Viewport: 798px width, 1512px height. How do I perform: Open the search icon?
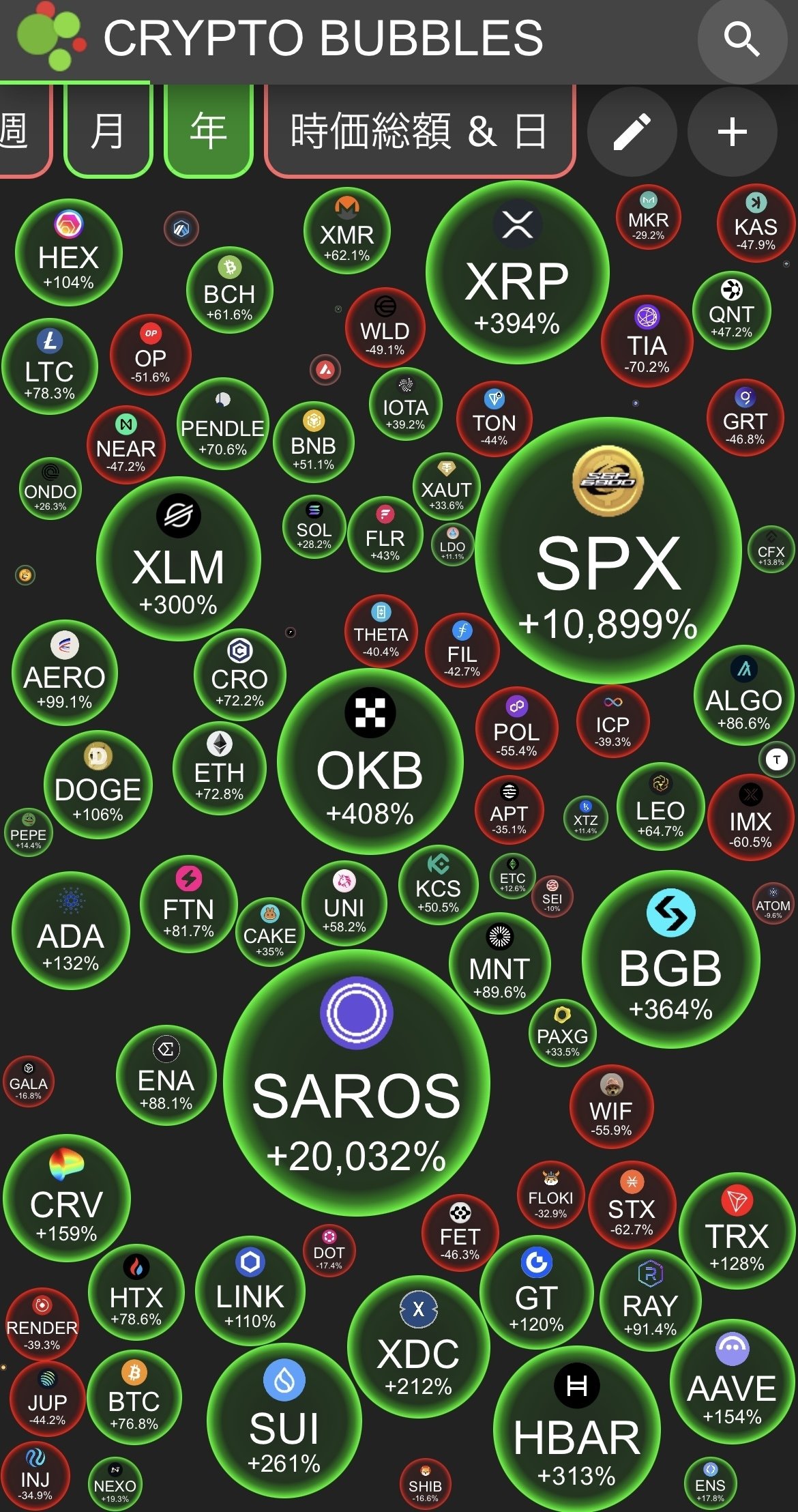pyautogui.click(x=741, y=40)
